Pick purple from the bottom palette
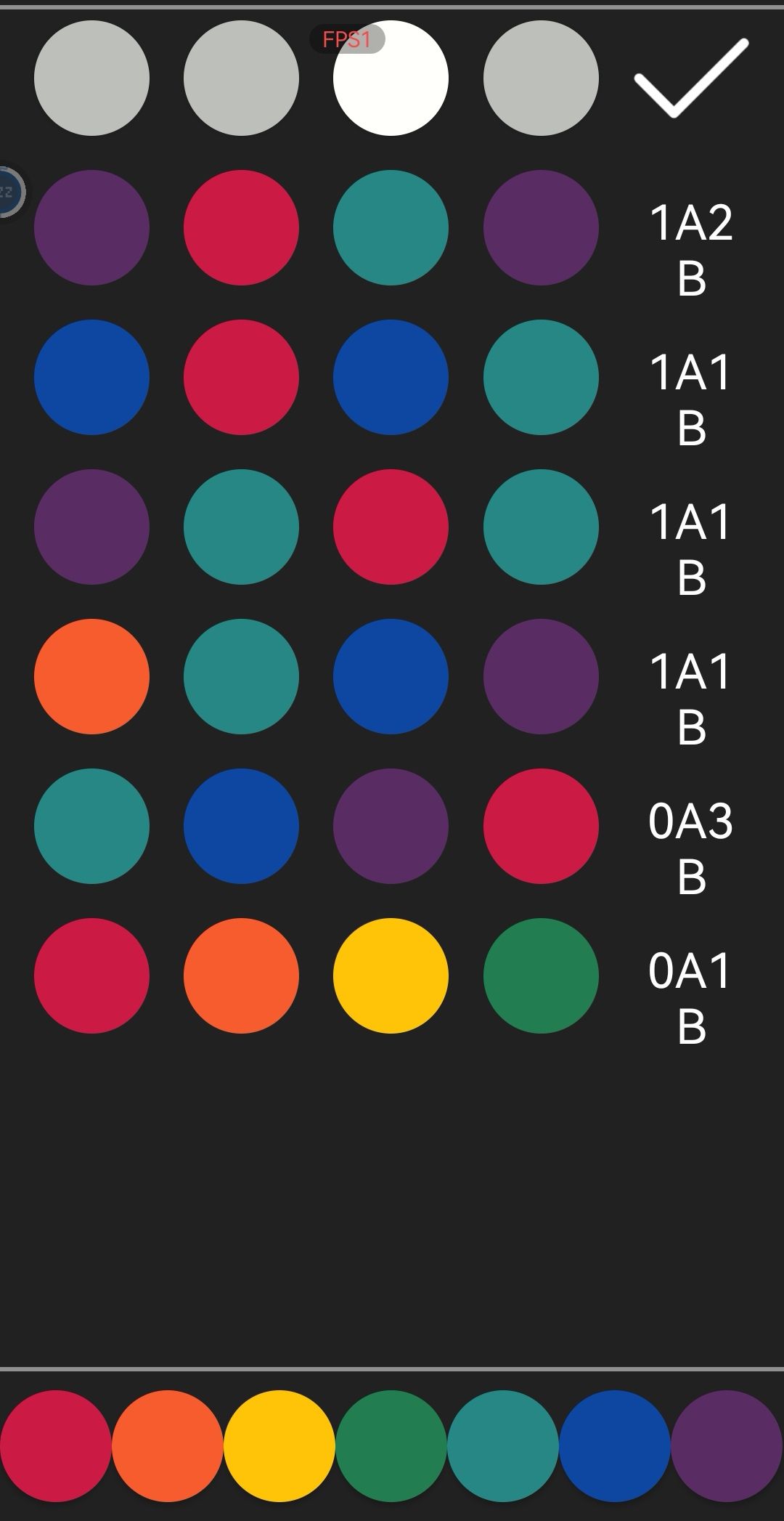Viewport: 784px width, 1521px height. (727, 1445)
